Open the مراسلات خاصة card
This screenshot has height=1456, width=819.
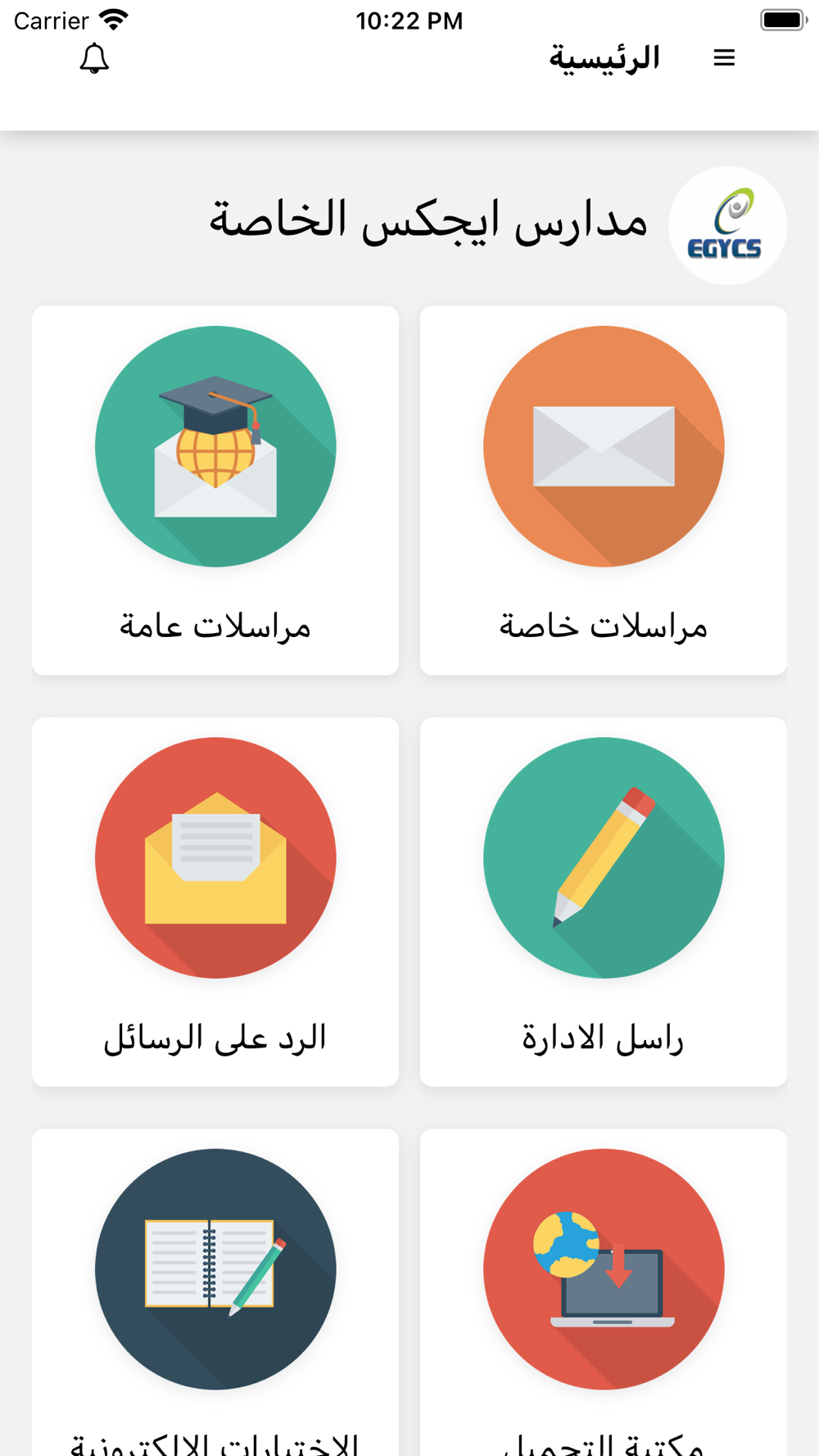coord(604,491)
